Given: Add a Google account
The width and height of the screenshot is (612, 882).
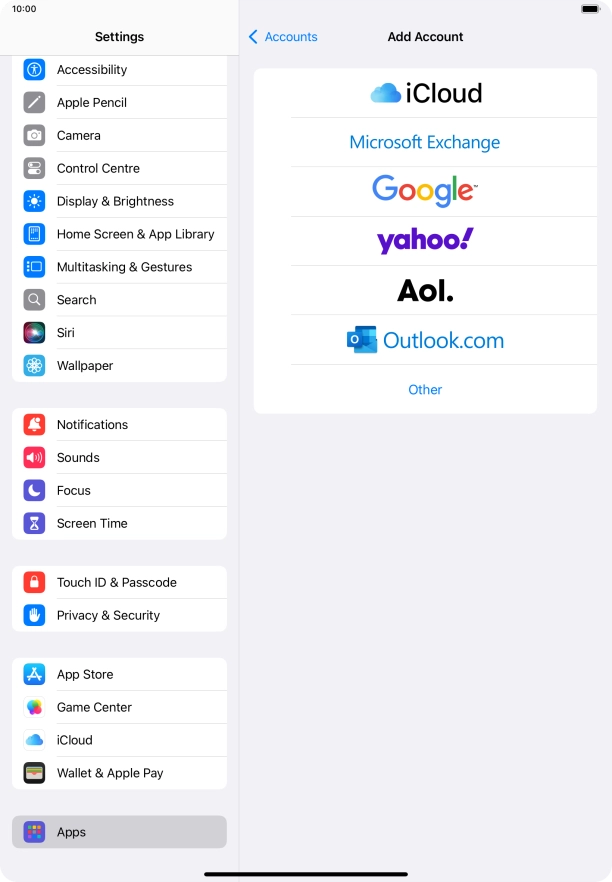Looking at the screenshot, I should (425, 191).
